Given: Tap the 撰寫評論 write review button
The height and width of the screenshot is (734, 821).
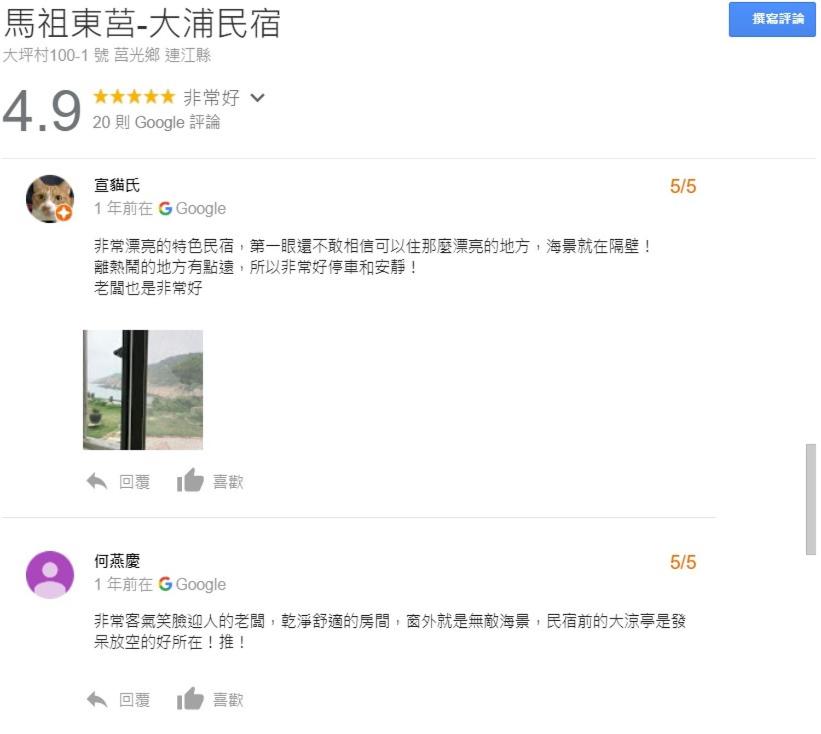Looking at the screenshot, I should pyautogui.click(x=772, y=19).
